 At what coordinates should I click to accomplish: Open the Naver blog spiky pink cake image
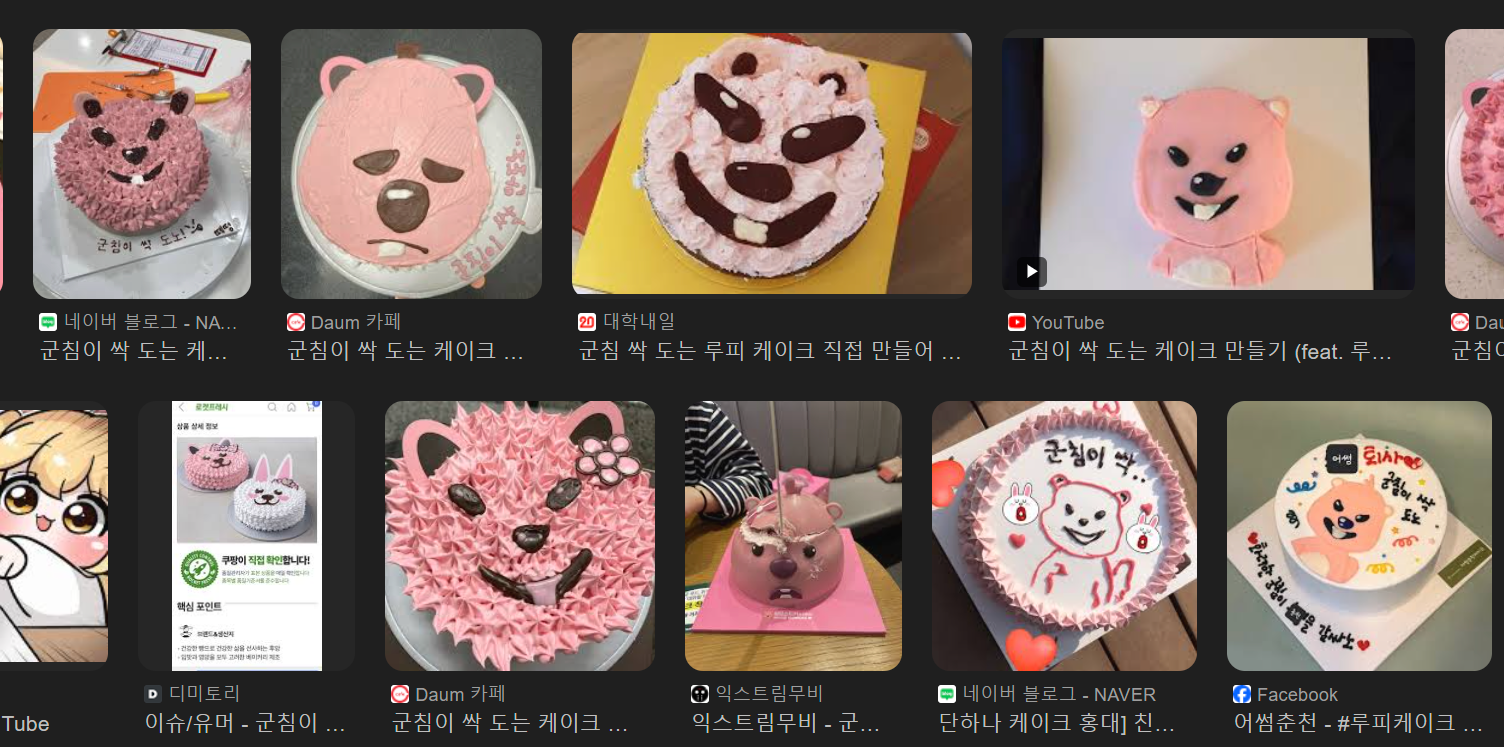point(141,164)
